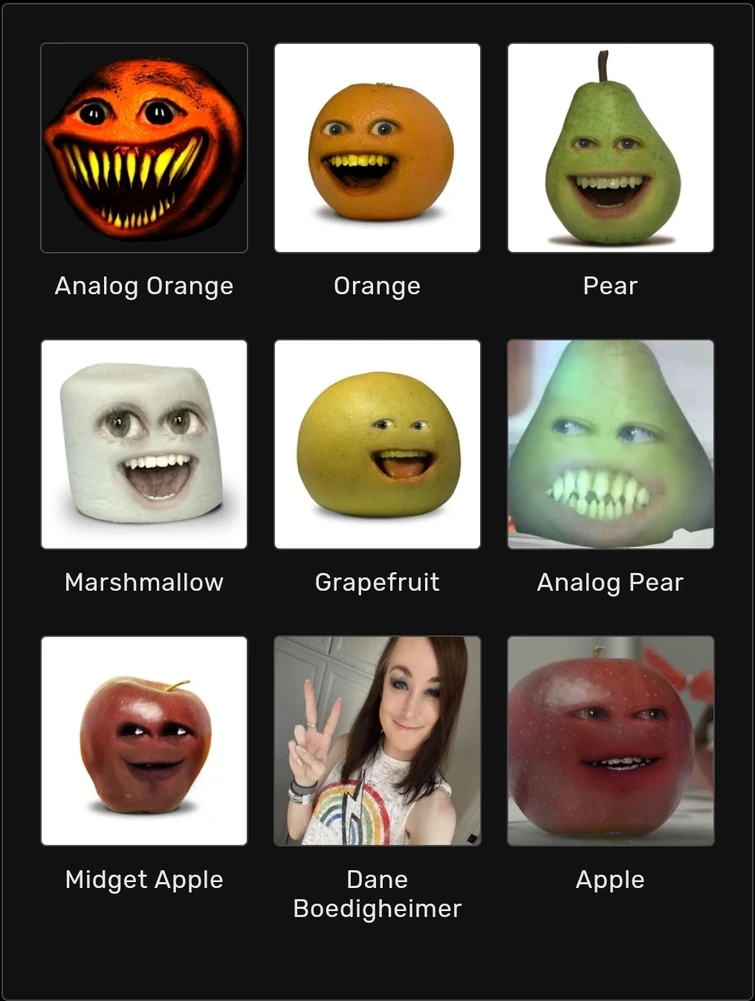The height and width of the screenshot is (1001, 755).
Task: Select the Orange character tile
Action: (x=377, y=148)
